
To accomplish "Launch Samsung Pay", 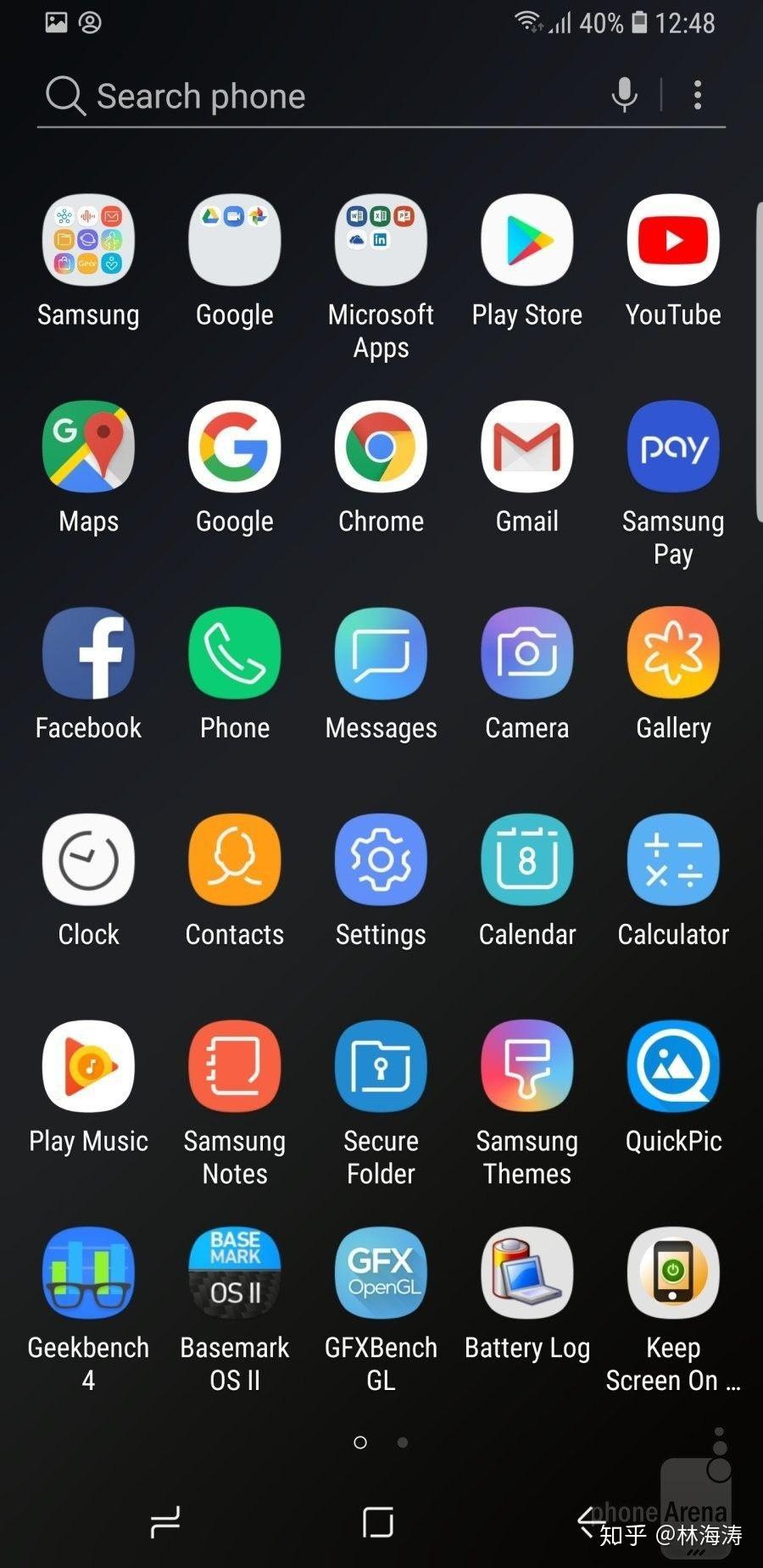I will [673, 447].
